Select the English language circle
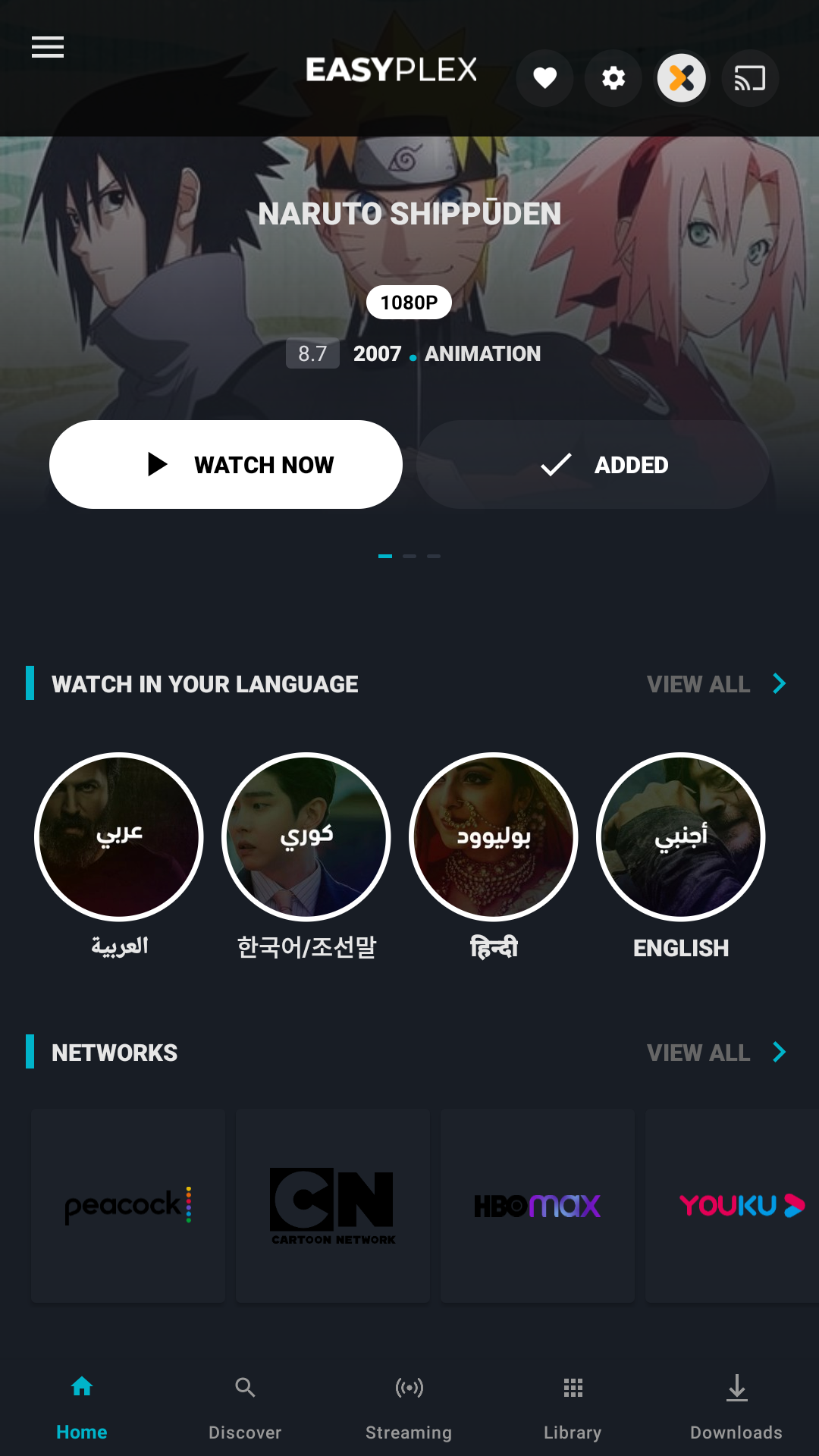This screenshot has width=819, height=1456. [681, 836]
